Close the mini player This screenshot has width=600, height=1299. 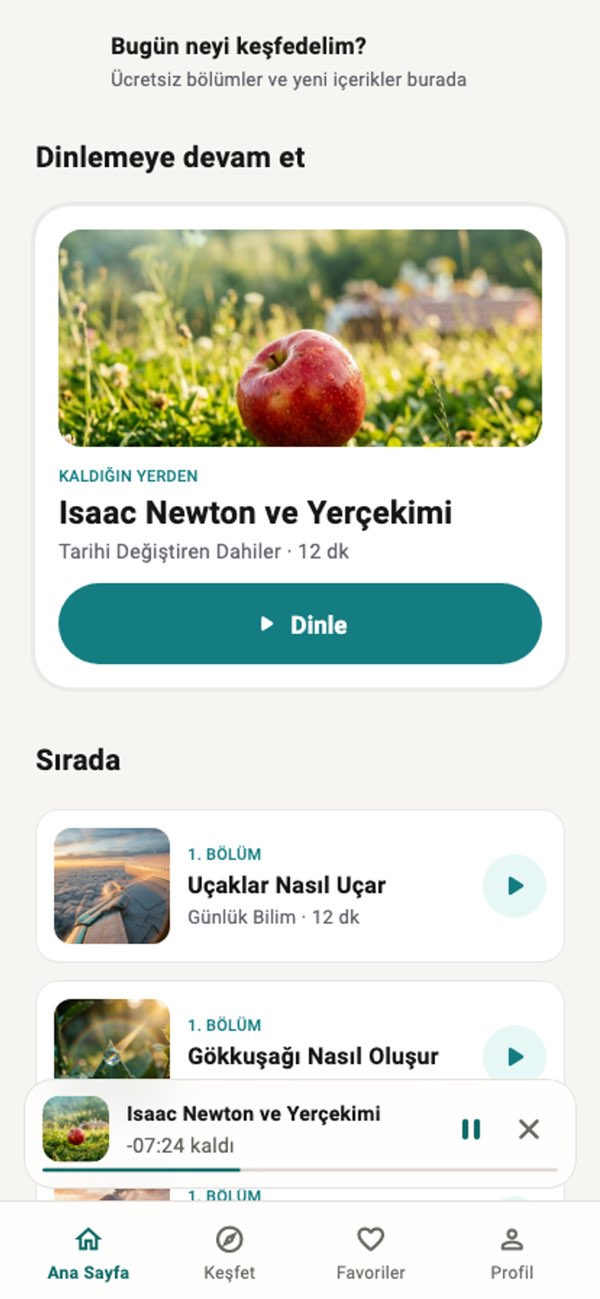pos(529,1129)
